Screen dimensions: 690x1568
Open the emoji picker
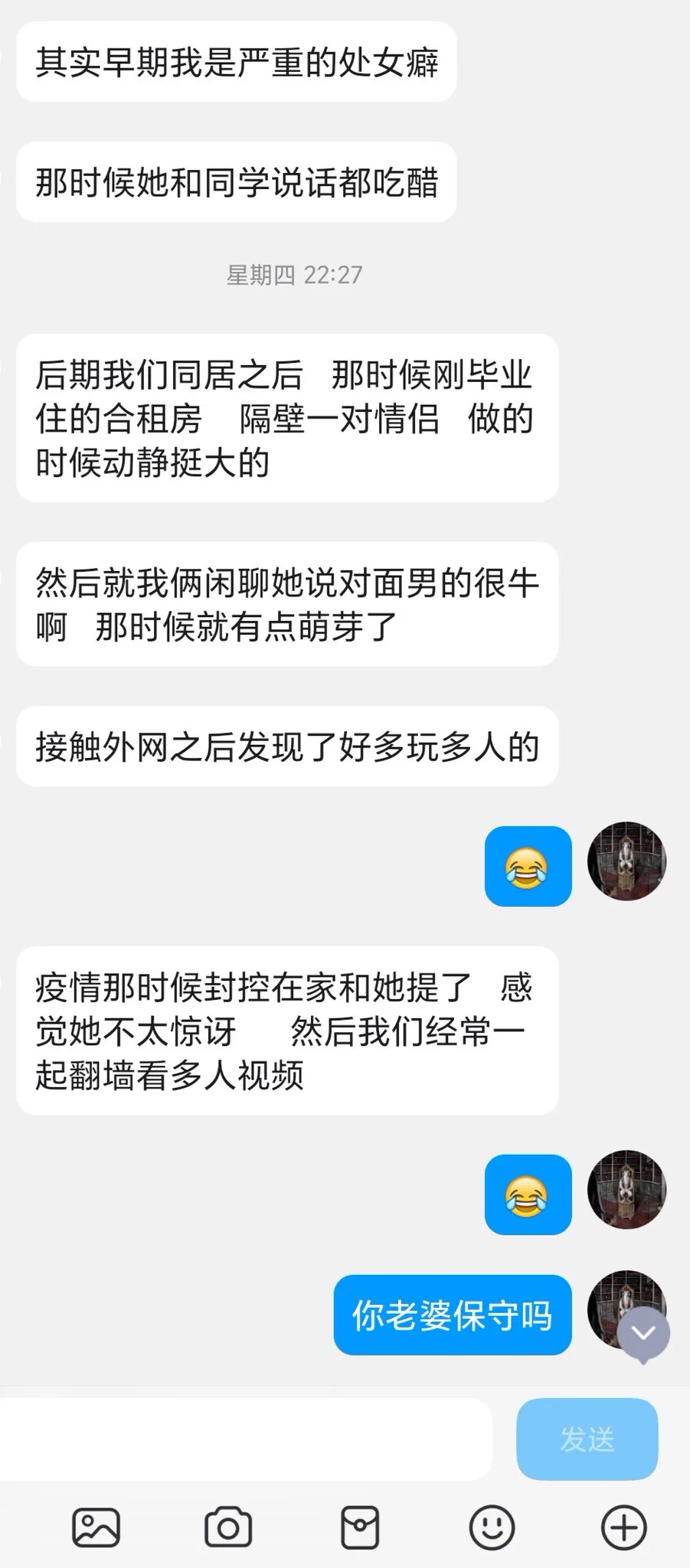492,1527
